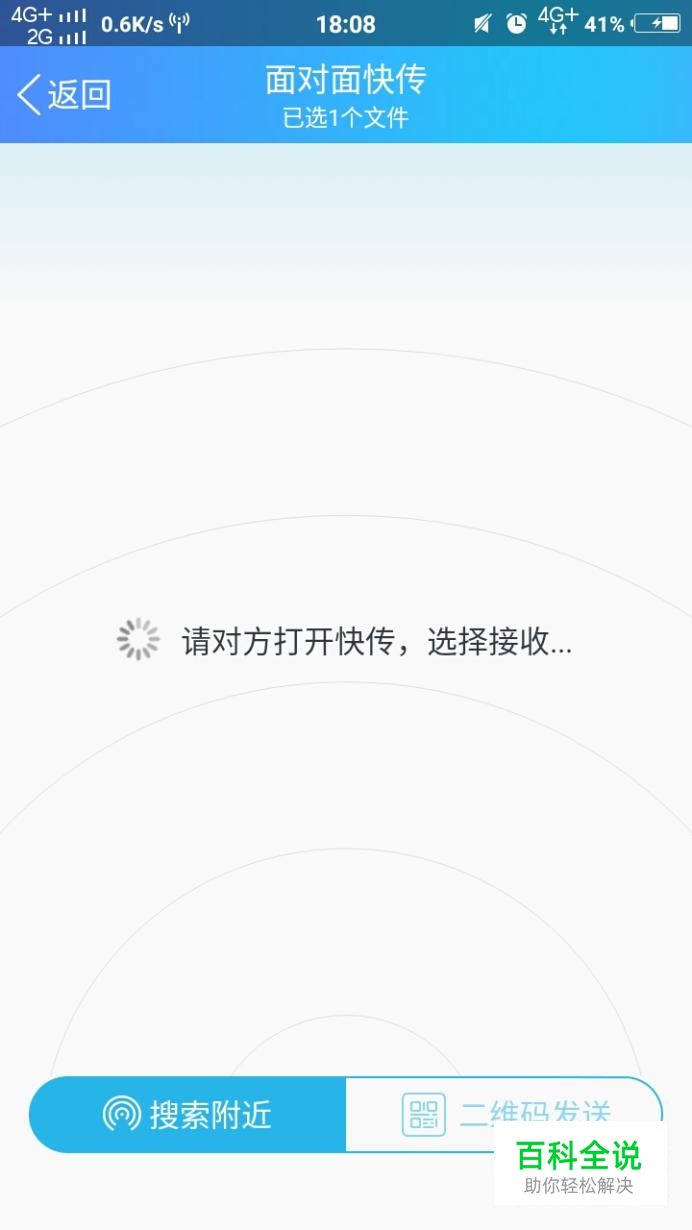This screenshot has width=692, height=1230.
Task: Select the 搜索附近 tab
Action: [x=188, y=1114]
